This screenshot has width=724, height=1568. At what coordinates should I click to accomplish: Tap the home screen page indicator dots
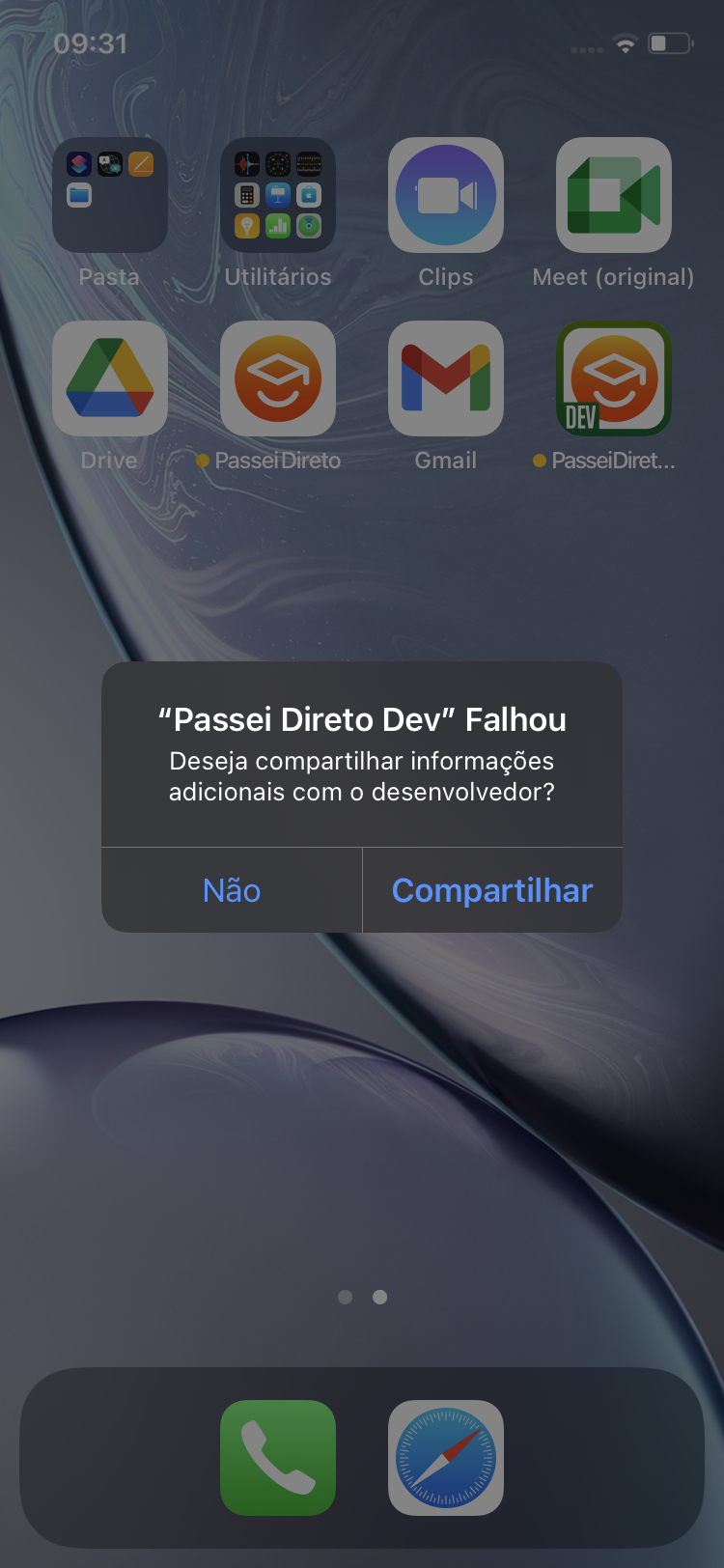[362, 1297]
